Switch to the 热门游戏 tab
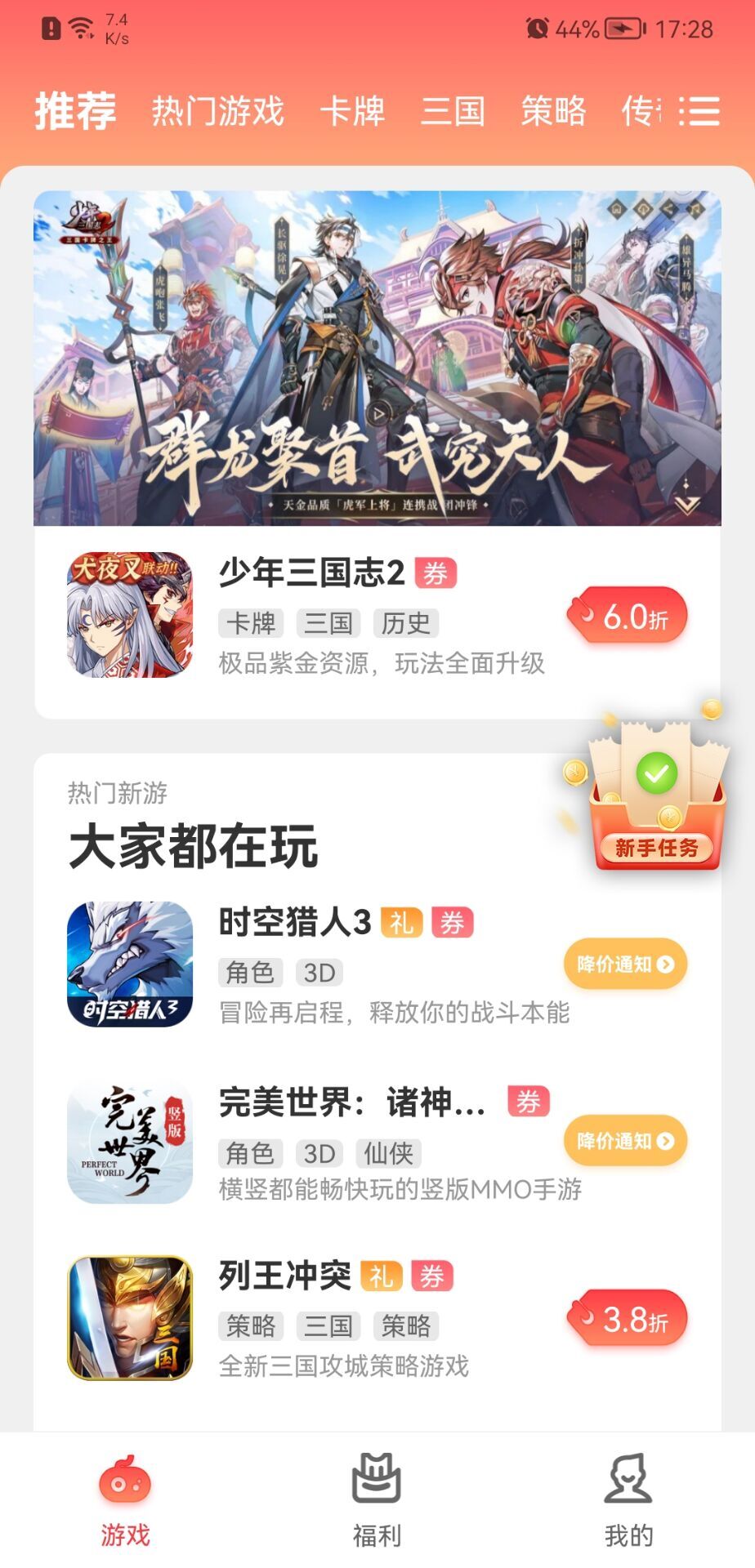 (x=219, y=111)
